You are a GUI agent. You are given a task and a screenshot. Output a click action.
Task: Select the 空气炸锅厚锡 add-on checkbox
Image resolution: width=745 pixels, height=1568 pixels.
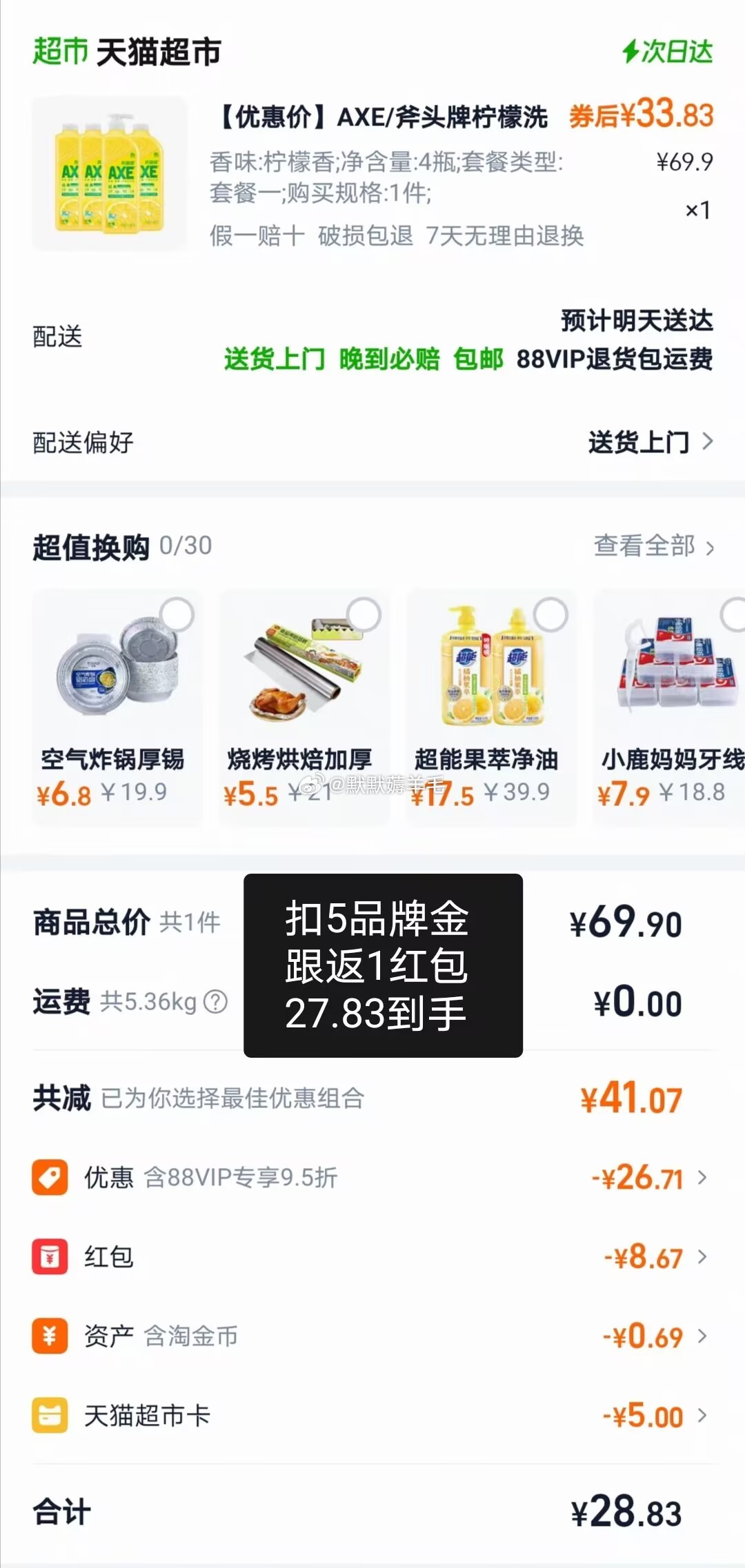point(177,614)
